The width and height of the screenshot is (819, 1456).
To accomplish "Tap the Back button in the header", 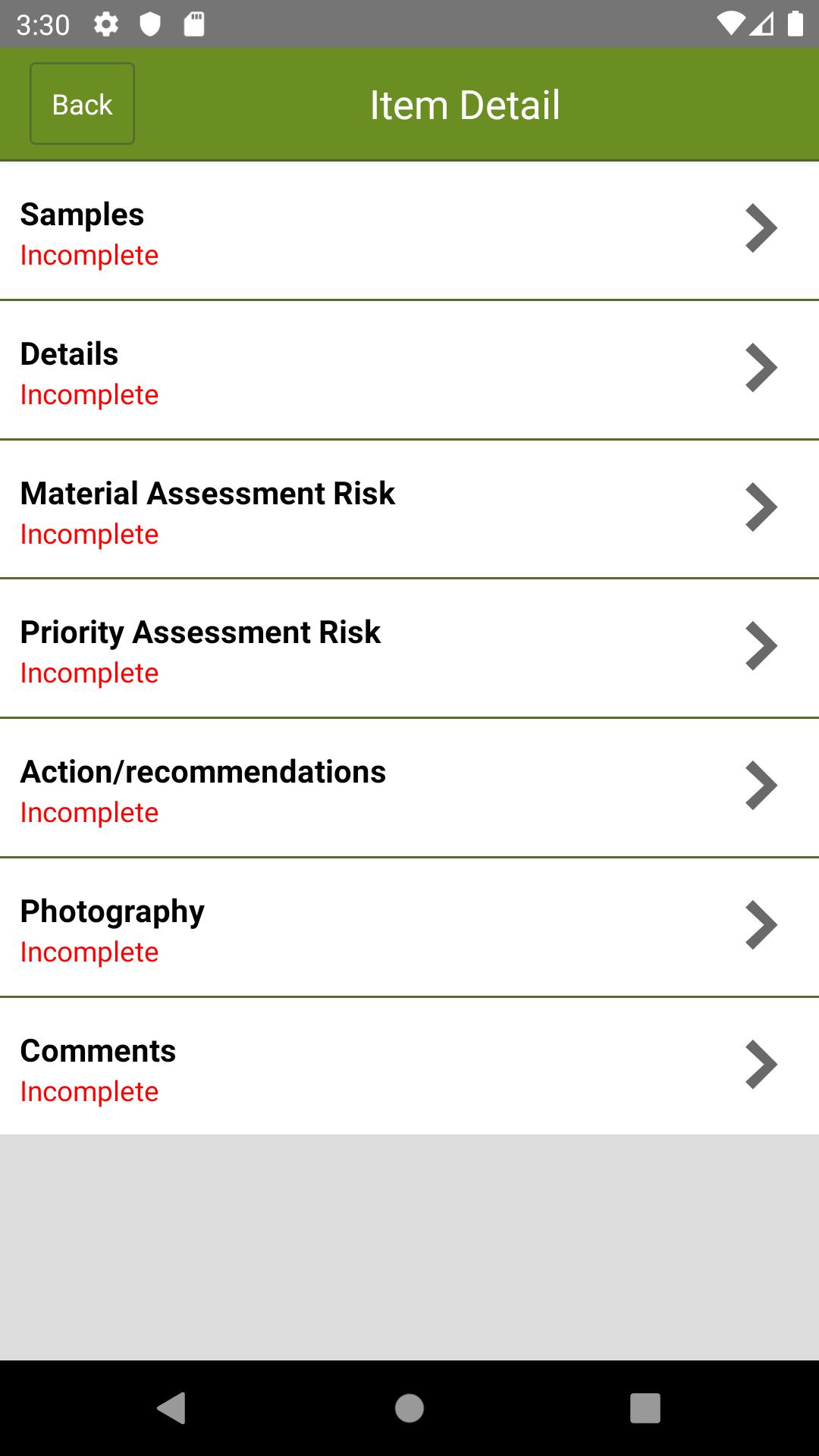I will coord(82,104).
